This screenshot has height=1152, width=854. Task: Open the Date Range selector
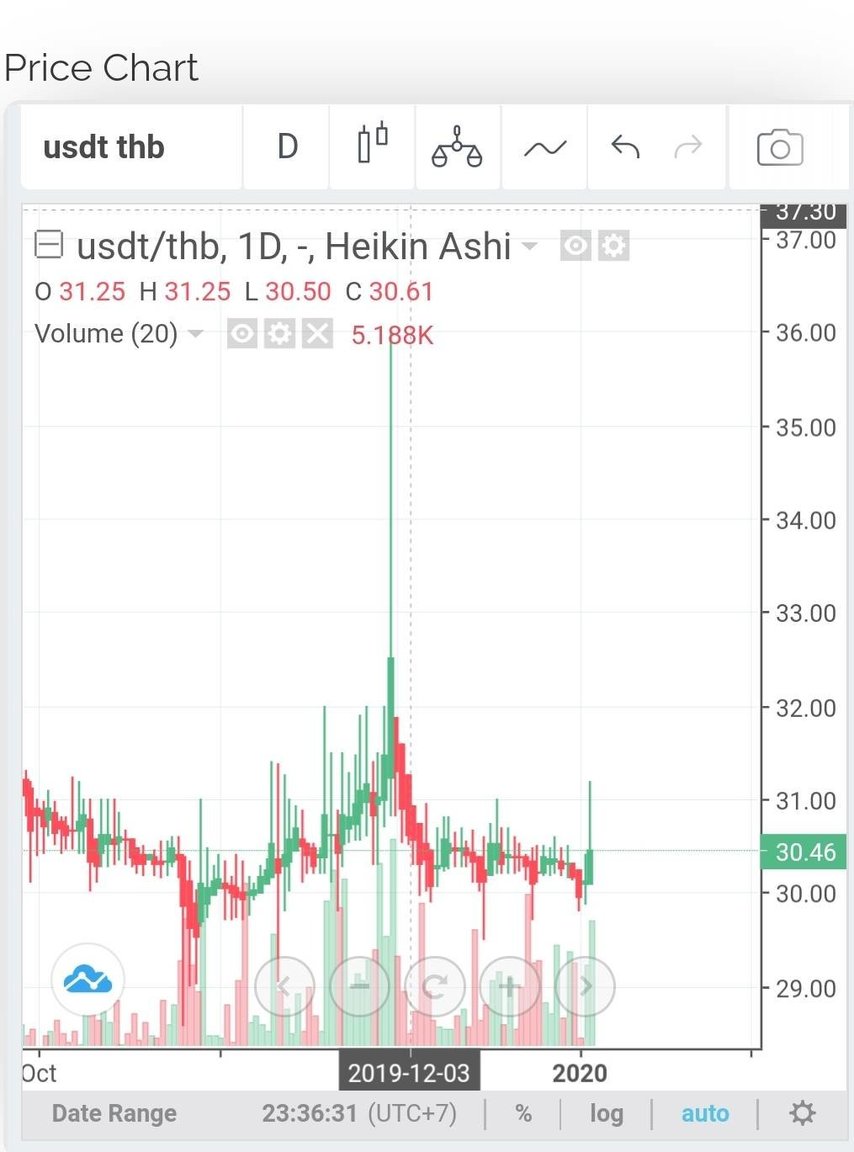pos(114,1114)
